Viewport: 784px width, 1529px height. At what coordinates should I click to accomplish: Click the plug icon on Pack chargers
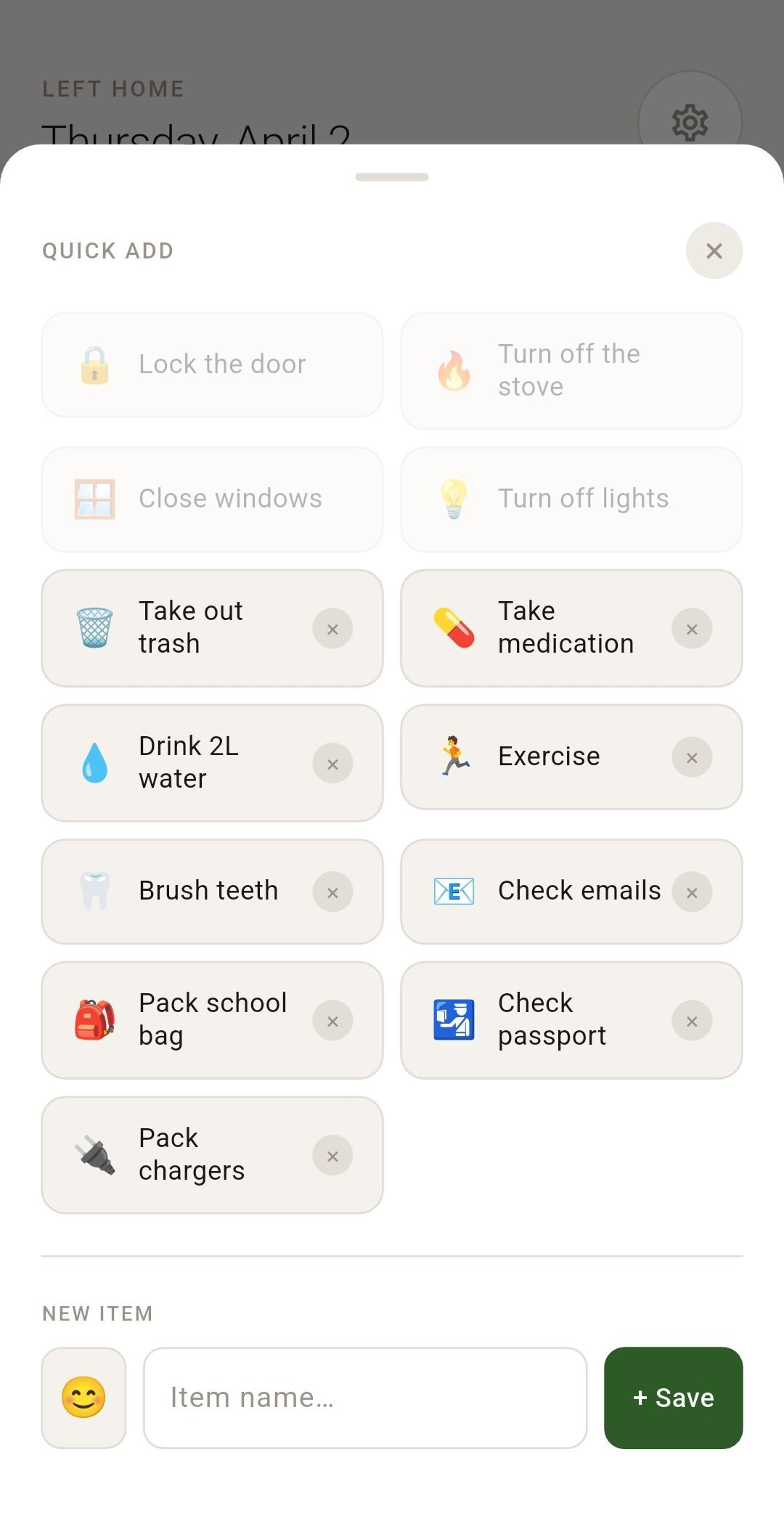[93, 1154]
